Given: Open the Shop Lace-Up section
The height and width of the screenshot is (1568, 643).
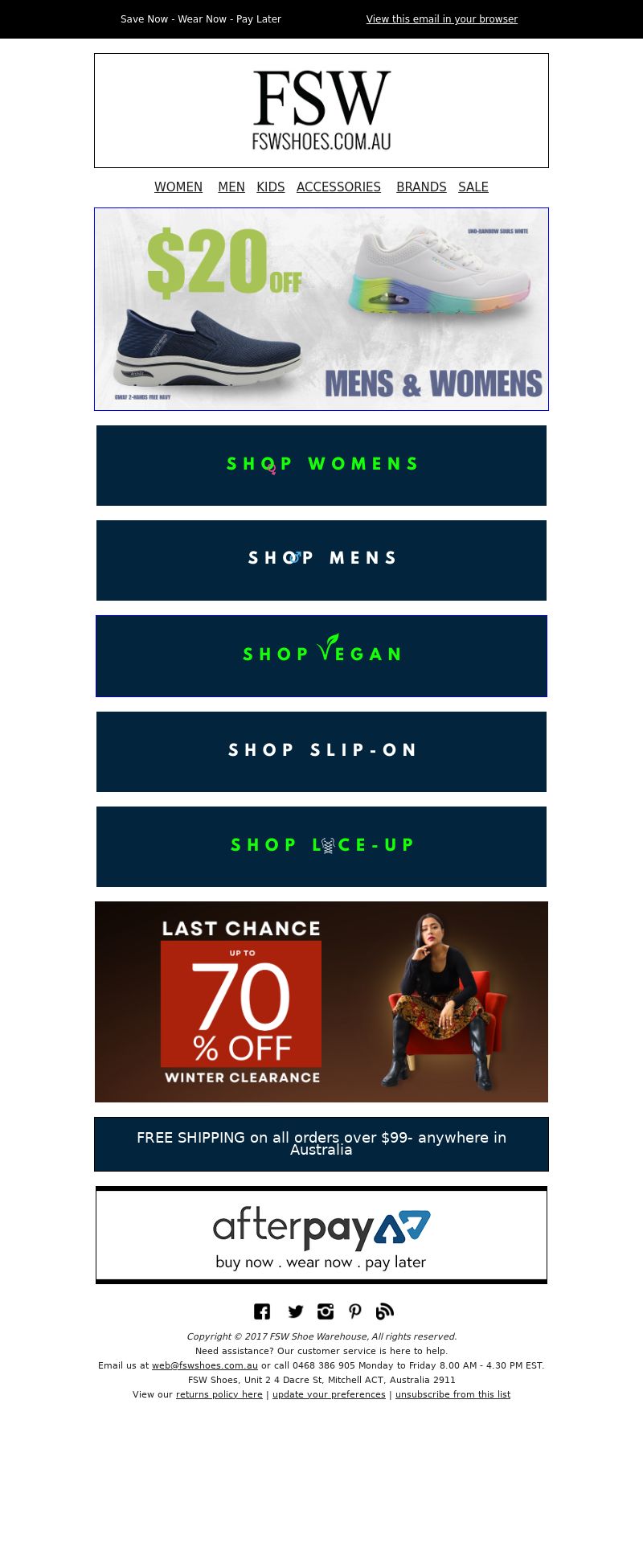Looking at the screenshot, I should pyautogui.click(x=321, y=847).
